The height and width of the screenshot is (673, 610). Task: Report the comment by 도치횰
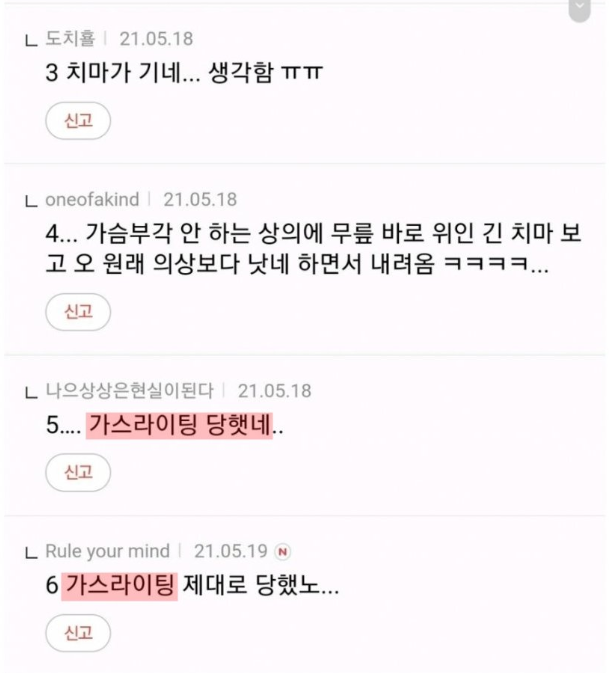tap(78, 120)
